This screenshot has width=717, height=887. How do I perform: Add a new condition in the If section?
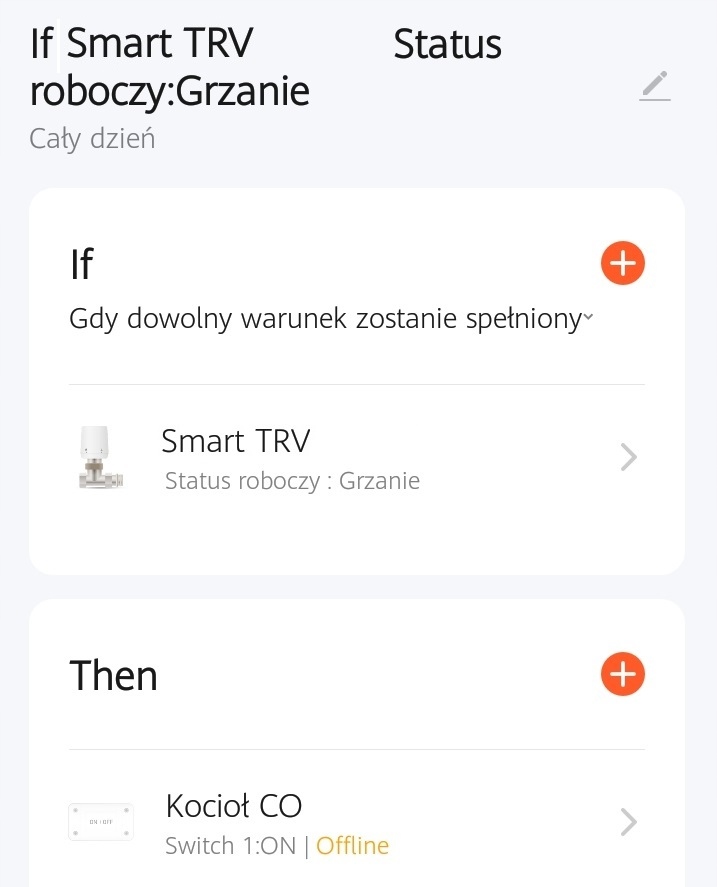click(x=622, y=264)
